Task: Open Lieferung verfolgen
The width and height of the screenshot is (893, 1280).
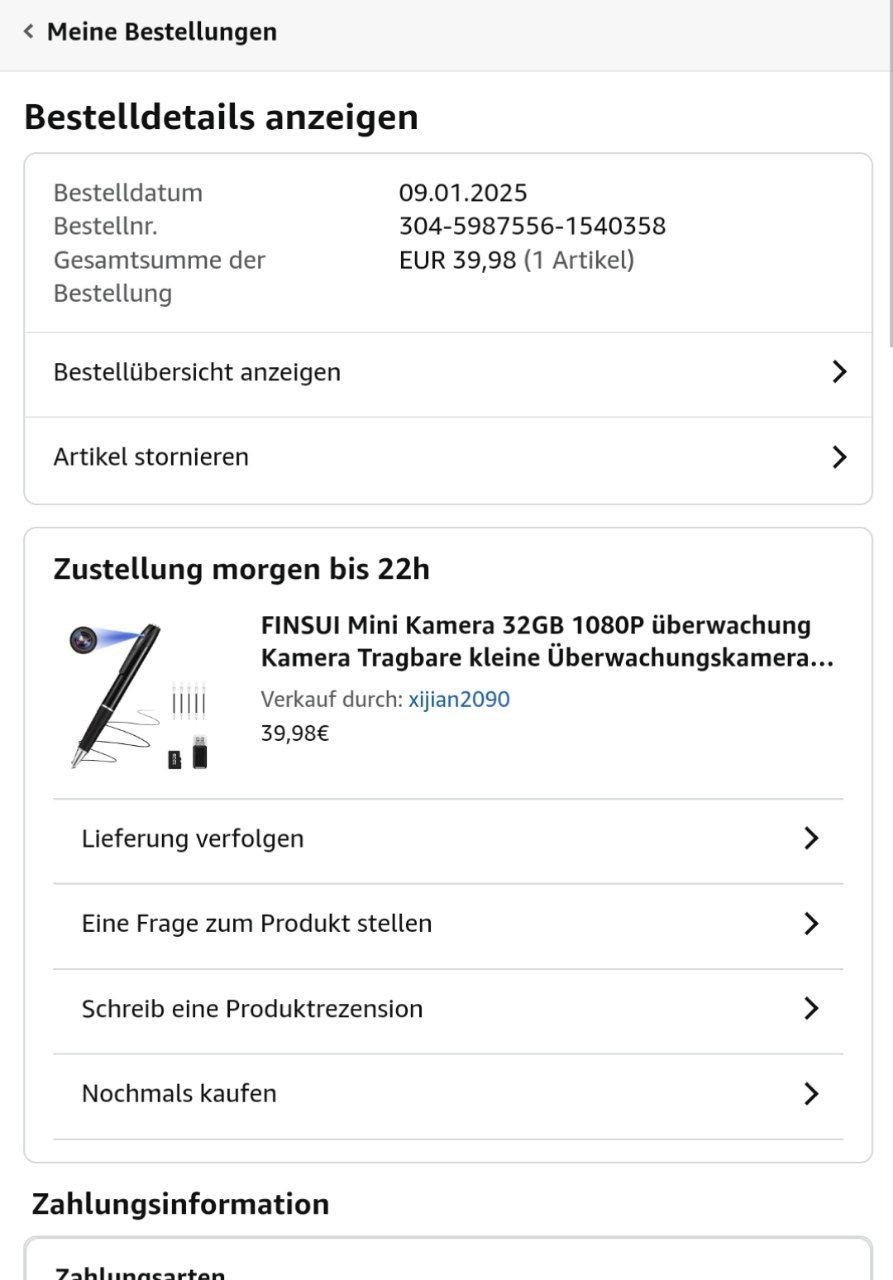Action: [448, 839]
